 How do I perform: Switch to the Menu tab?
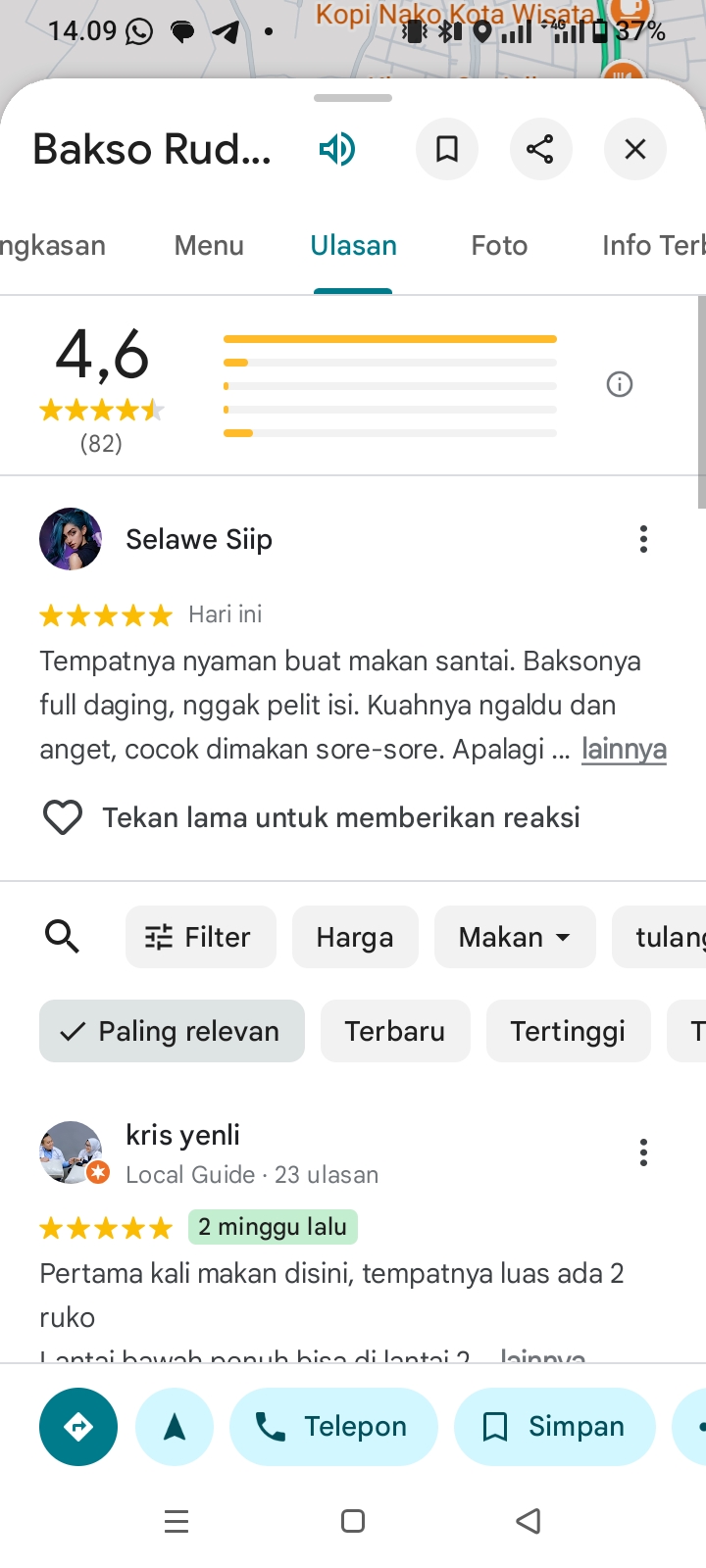209,245
